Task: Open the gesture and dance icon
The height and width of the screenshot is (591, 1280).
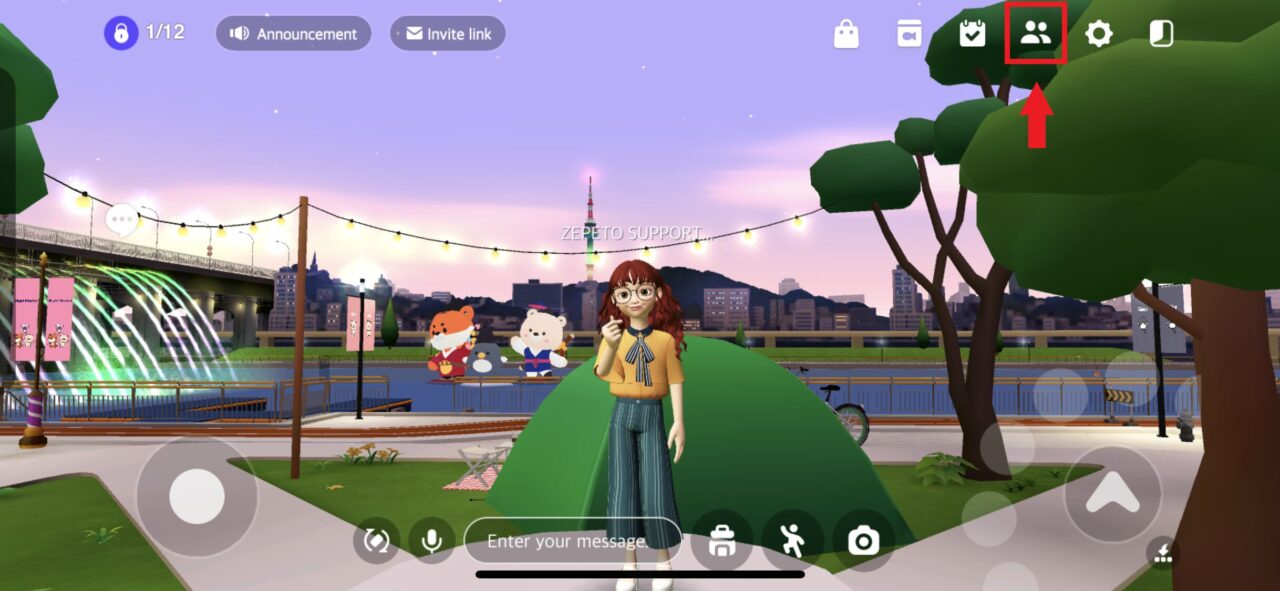Action: (x=793, y=541)
